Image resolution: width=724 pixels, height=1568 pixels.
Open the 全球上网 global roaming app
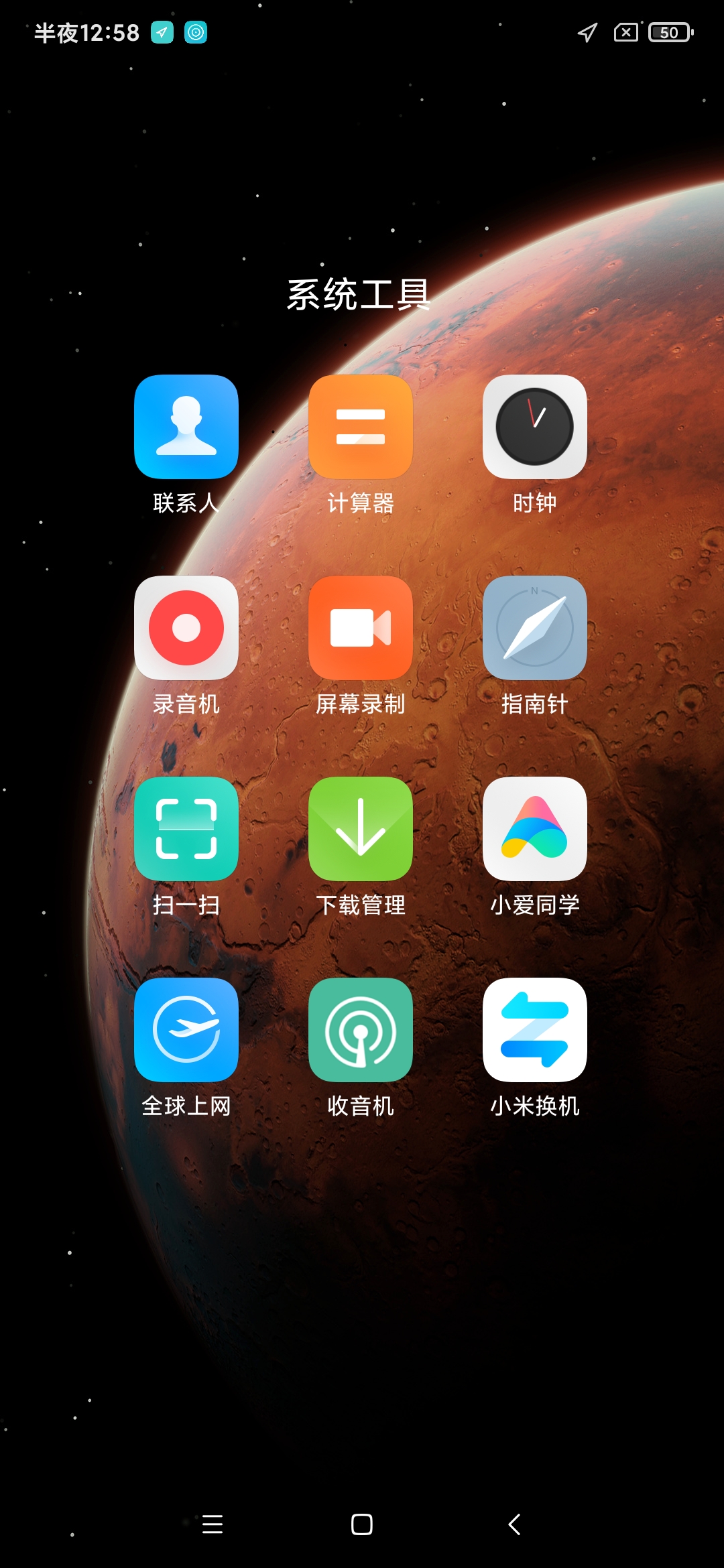click(x=186, y=1030)
